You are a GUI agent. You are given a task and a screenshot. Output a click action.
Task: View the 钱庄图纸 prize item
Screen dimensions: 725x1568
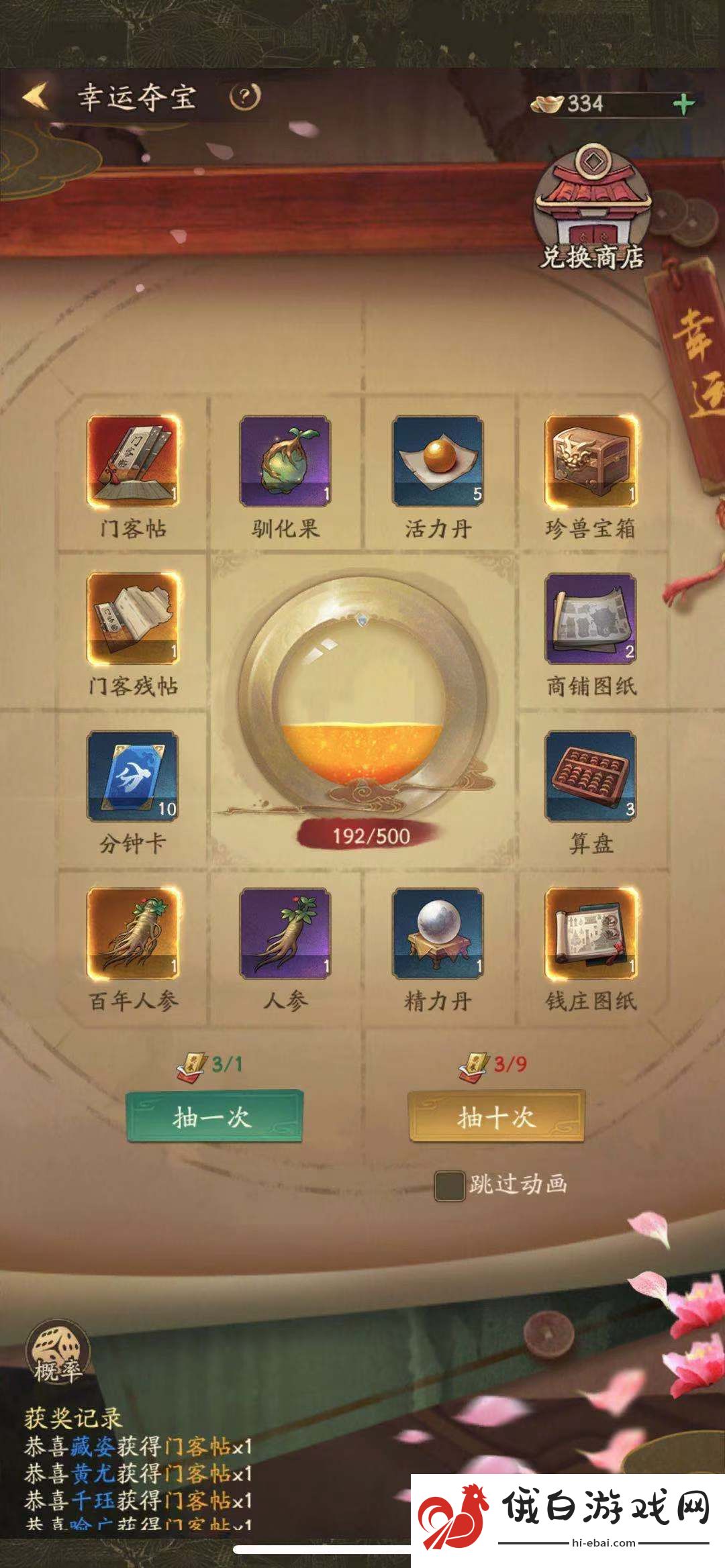click(x=591, y=934)
